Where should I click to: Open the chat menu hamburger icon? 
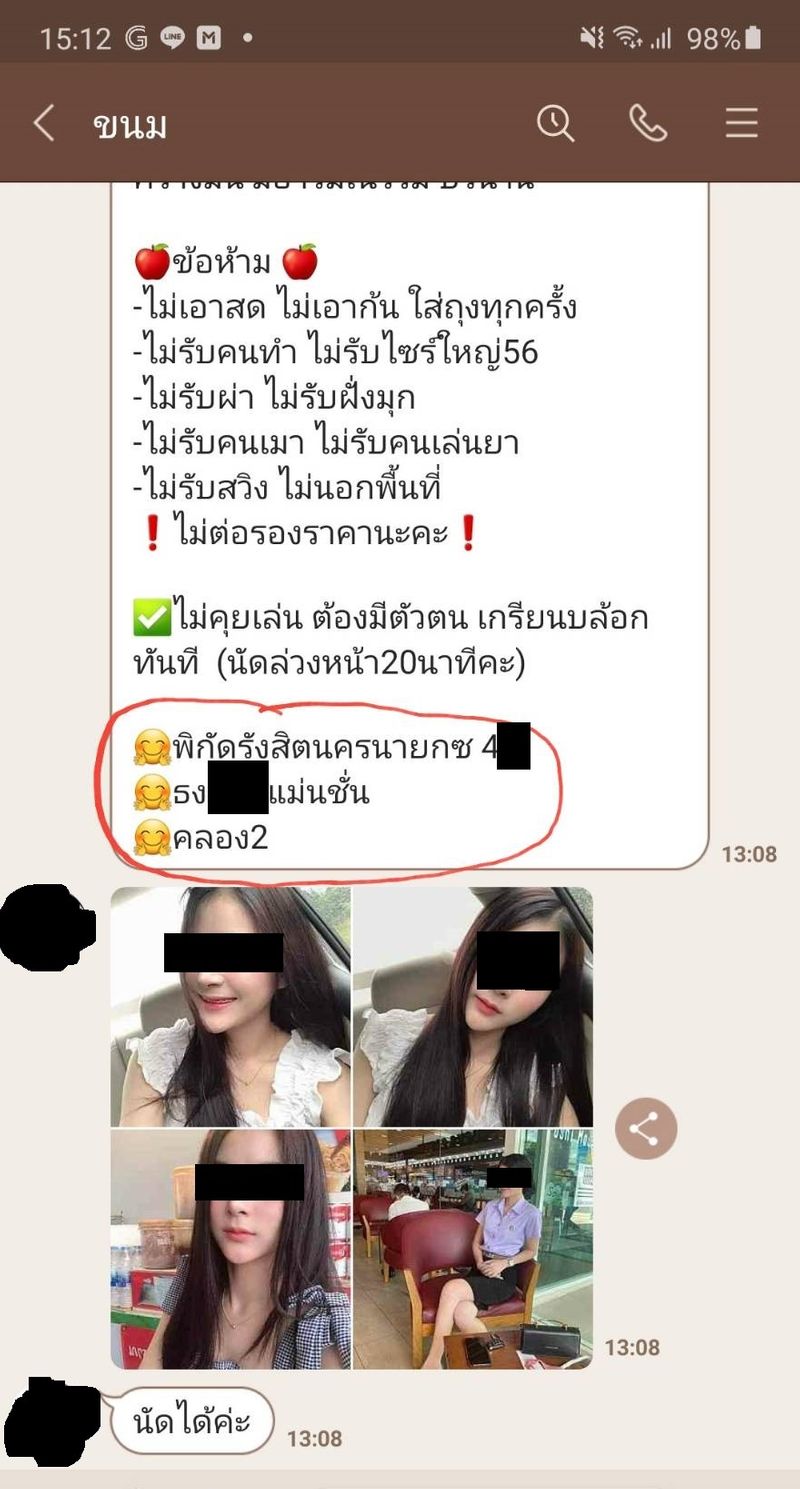(x=742, y=124)
